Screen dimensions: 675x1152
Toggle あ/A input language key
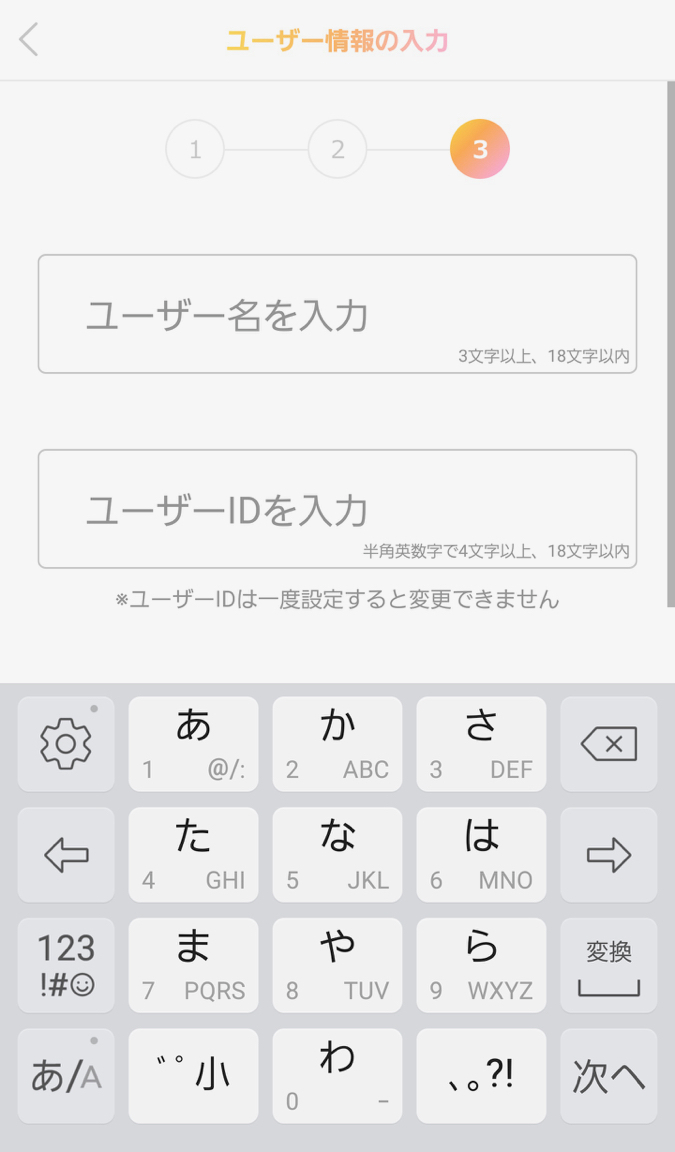point(66,1076)
